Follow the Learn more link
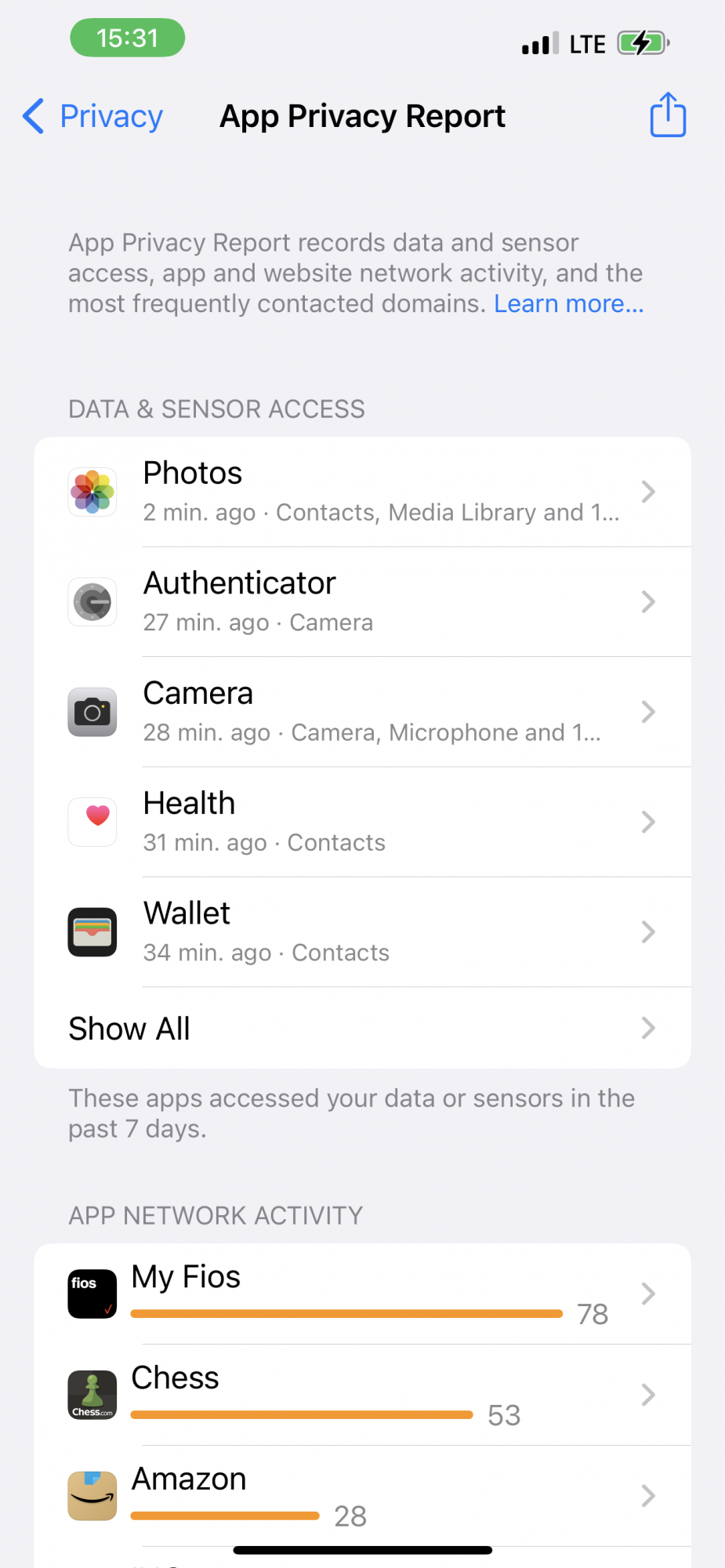The width and height of the screenshot is (725, 1568). [x=568, y=303]
